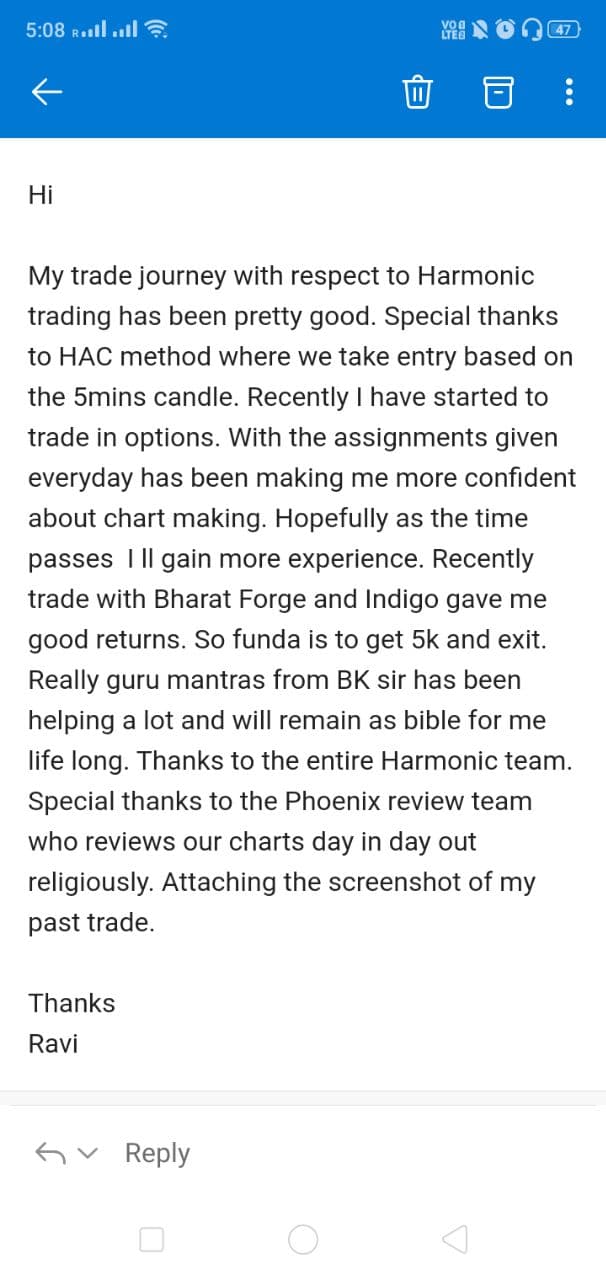Tap the system home button
The image size is (606, 1280).
point(303,1240)
